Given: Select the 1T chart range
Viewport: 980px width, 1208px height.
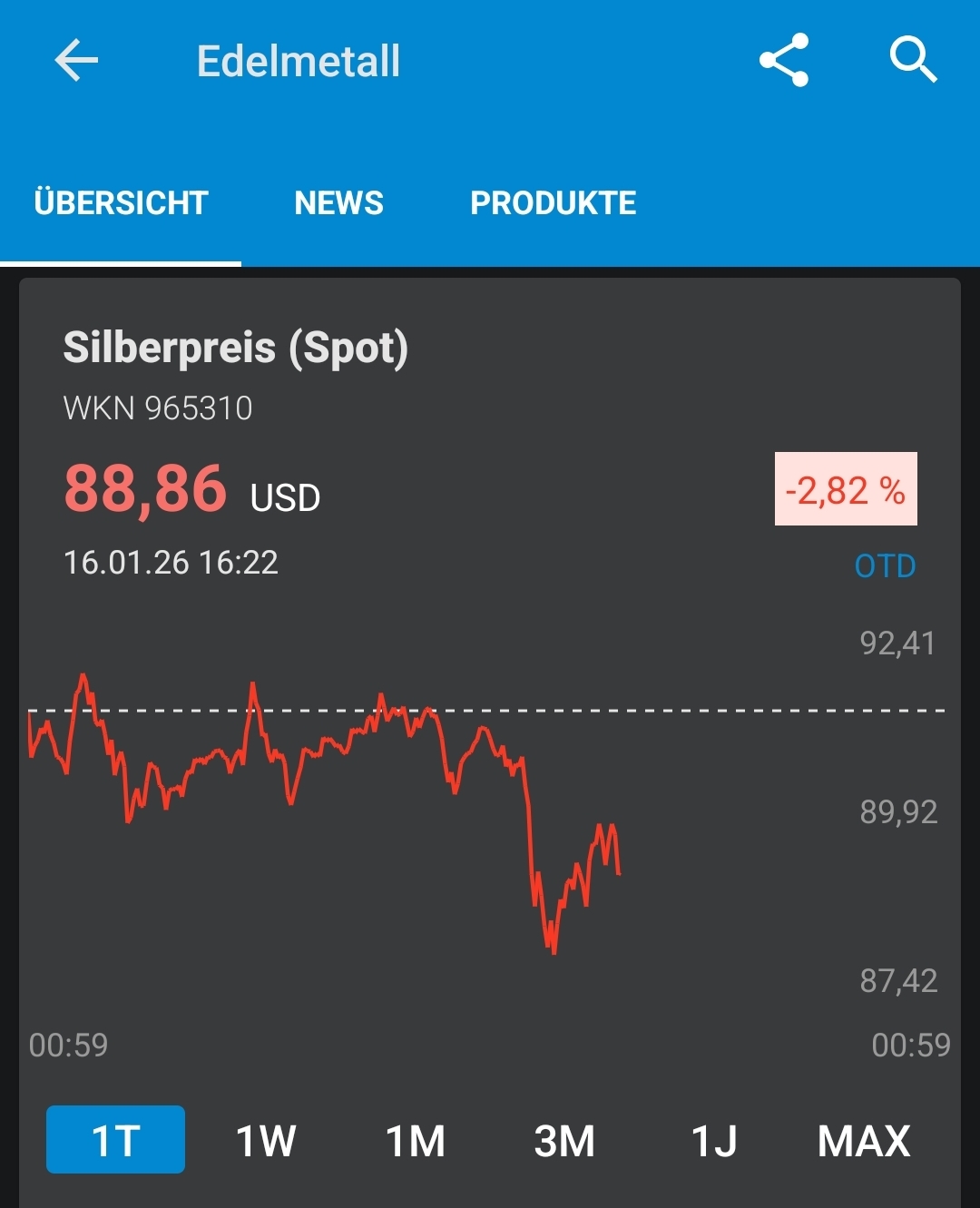Looking at the screenshot, I should pos(115,1140).
